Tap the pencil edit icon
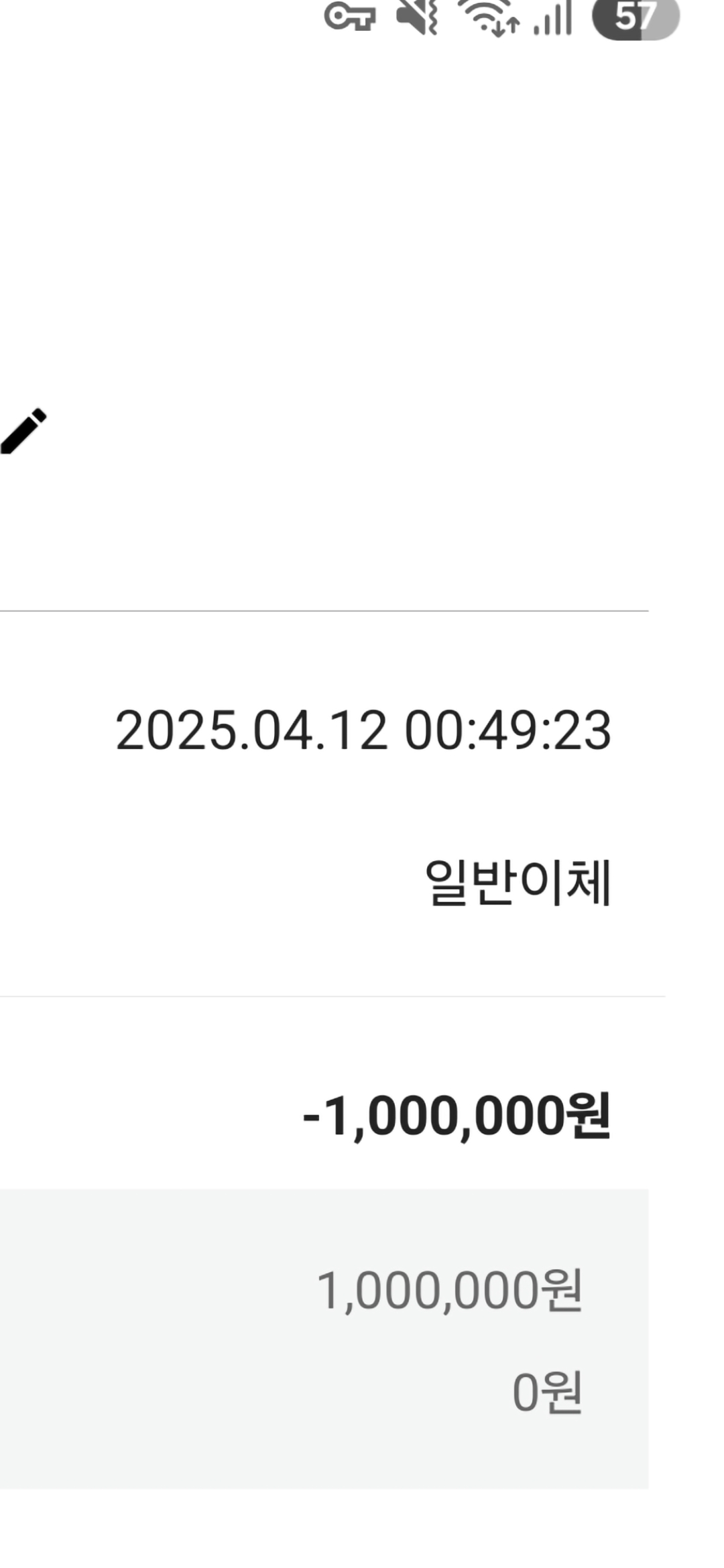 tap(23, 431)
